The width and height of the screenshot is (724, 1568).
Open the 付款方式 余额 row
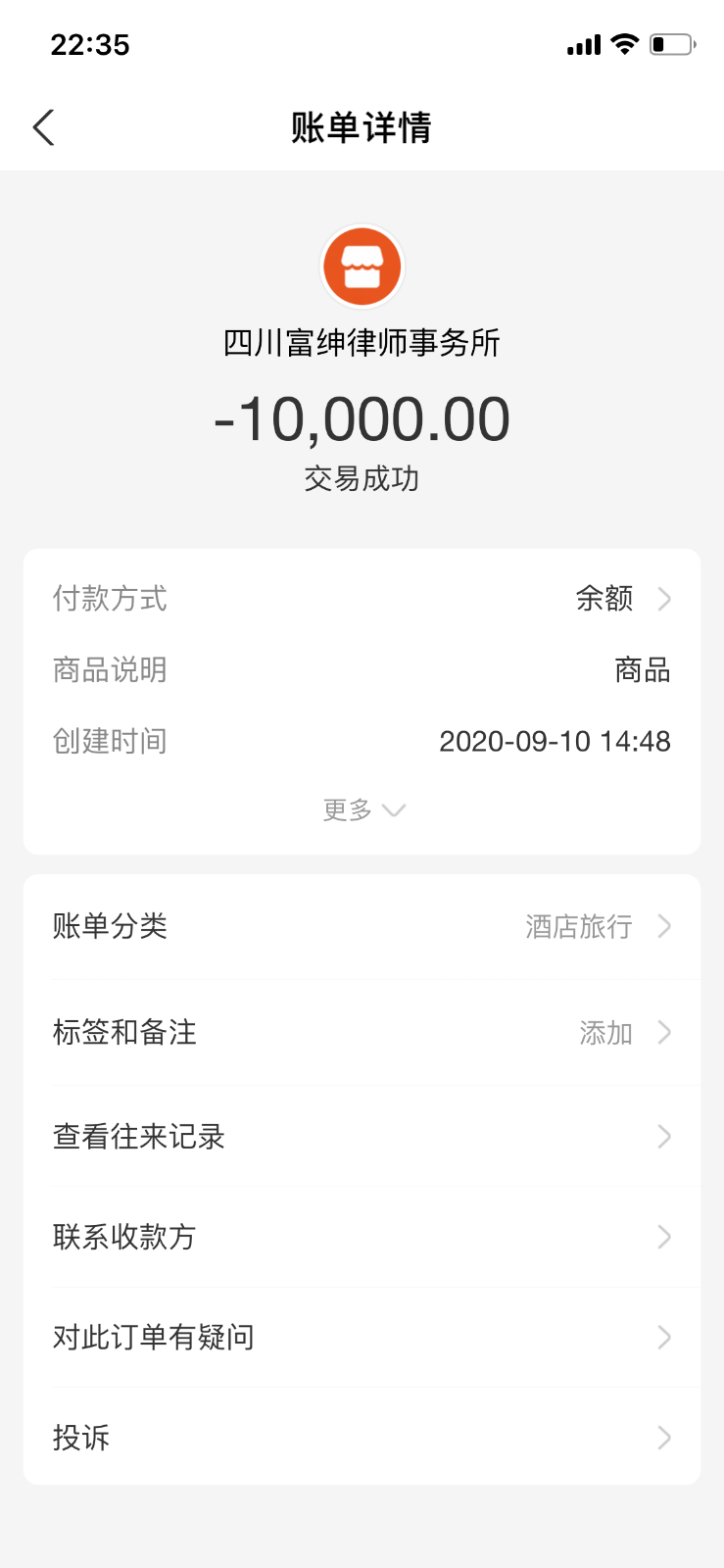click(362, 598)
